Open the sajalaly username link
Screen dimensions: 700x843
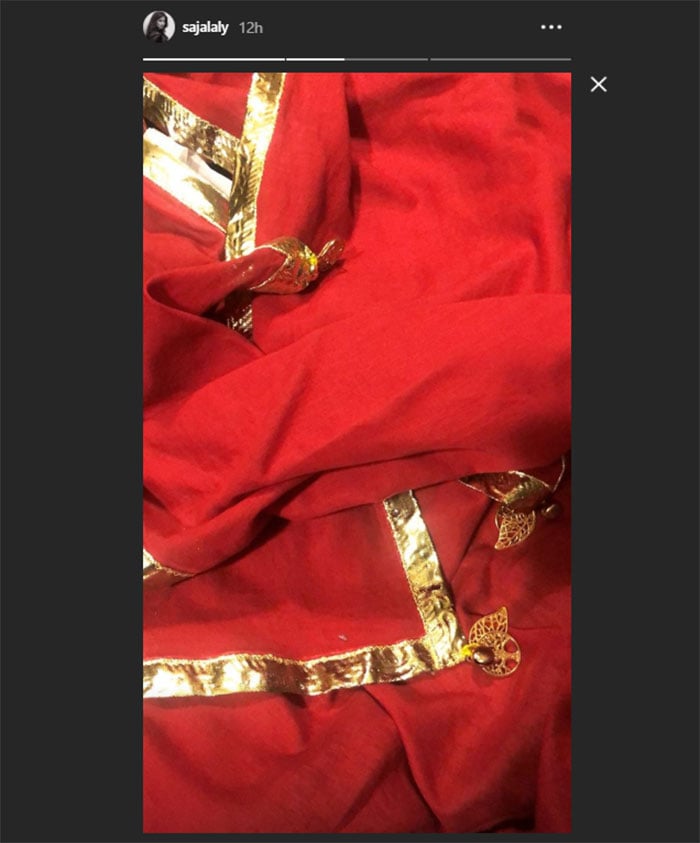click(x=204, y=28)
